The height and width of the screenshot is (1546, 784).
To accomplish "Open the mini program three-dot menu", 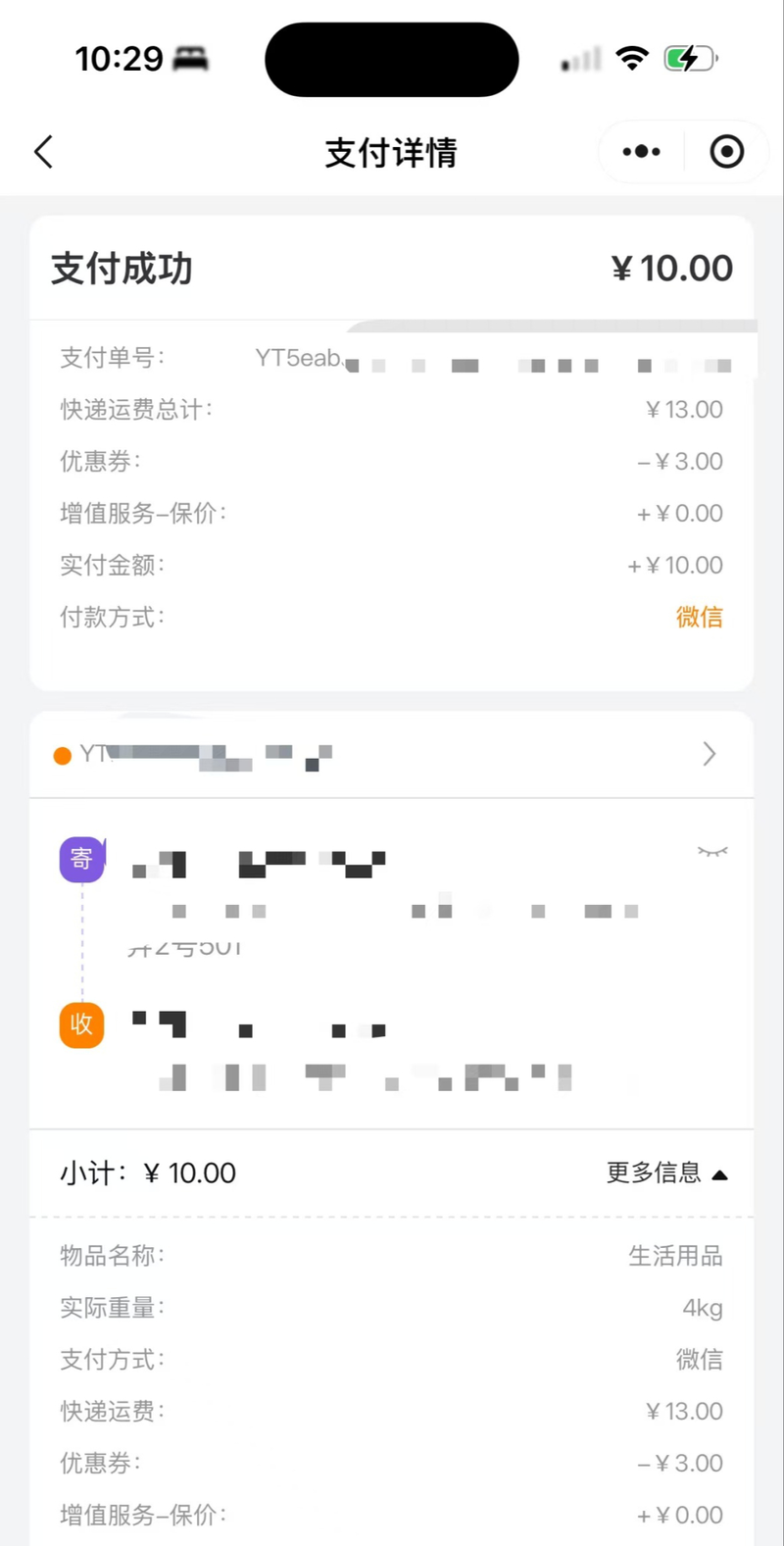I will pyautogui.click(x=642, y=152).
